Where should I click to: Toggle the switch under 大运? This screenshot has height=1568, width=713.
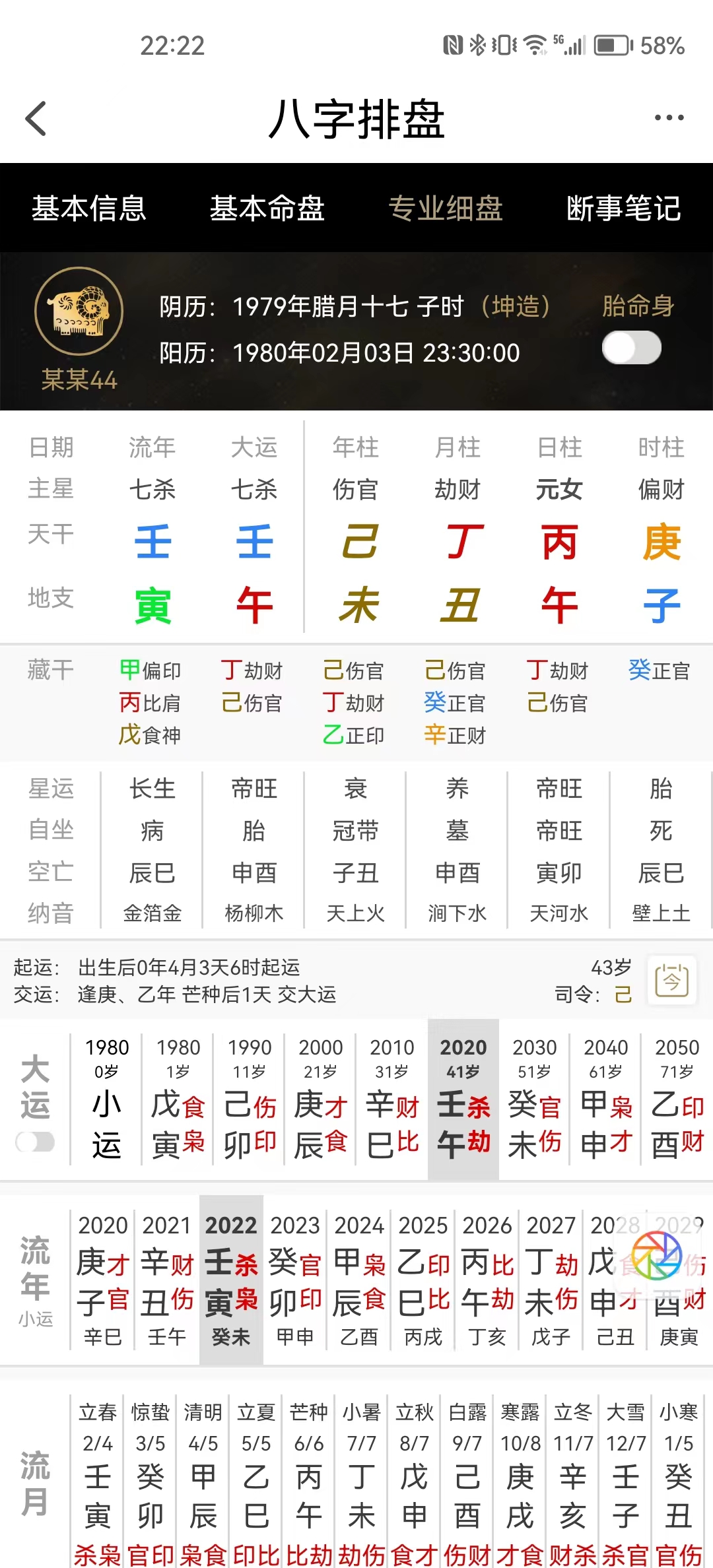point(36,1142)
